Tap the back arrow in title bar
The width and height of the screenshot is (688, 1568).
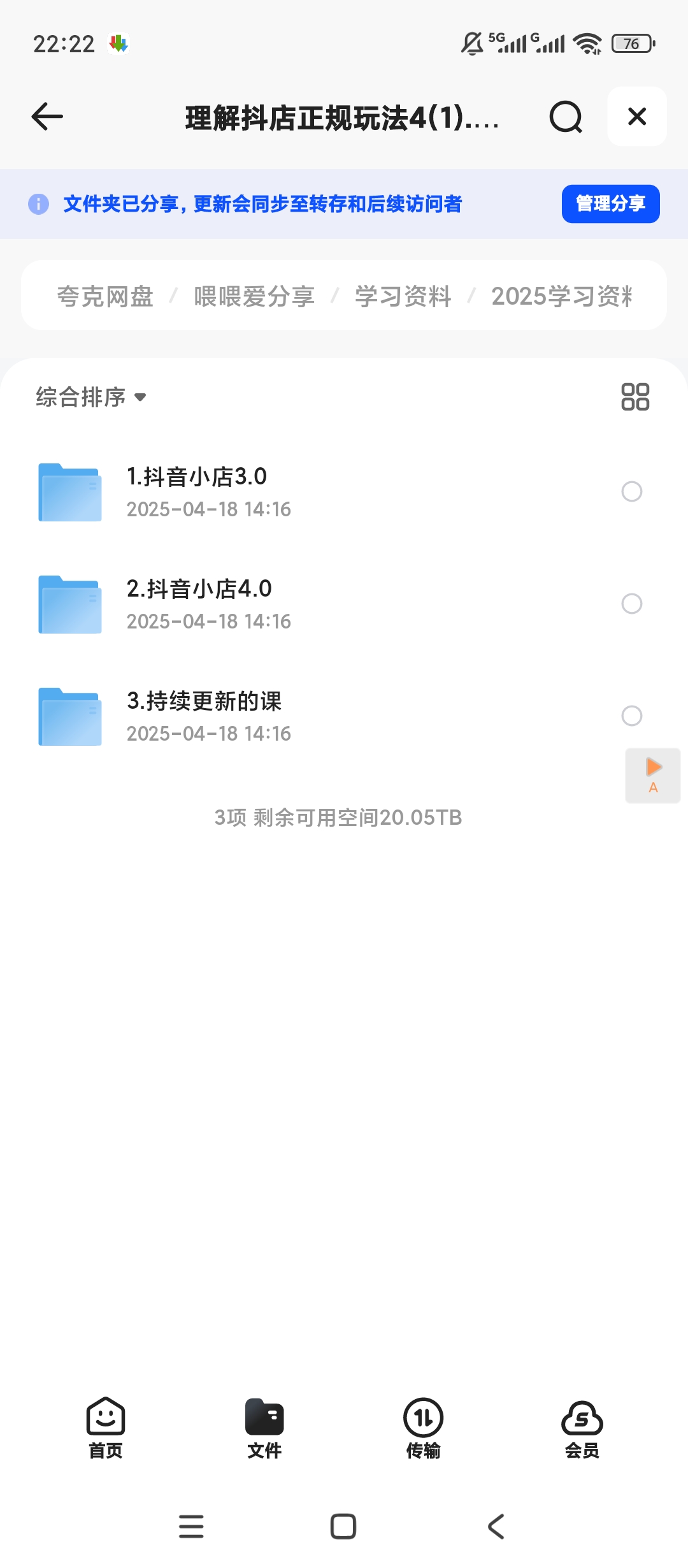tap(45, 117)
